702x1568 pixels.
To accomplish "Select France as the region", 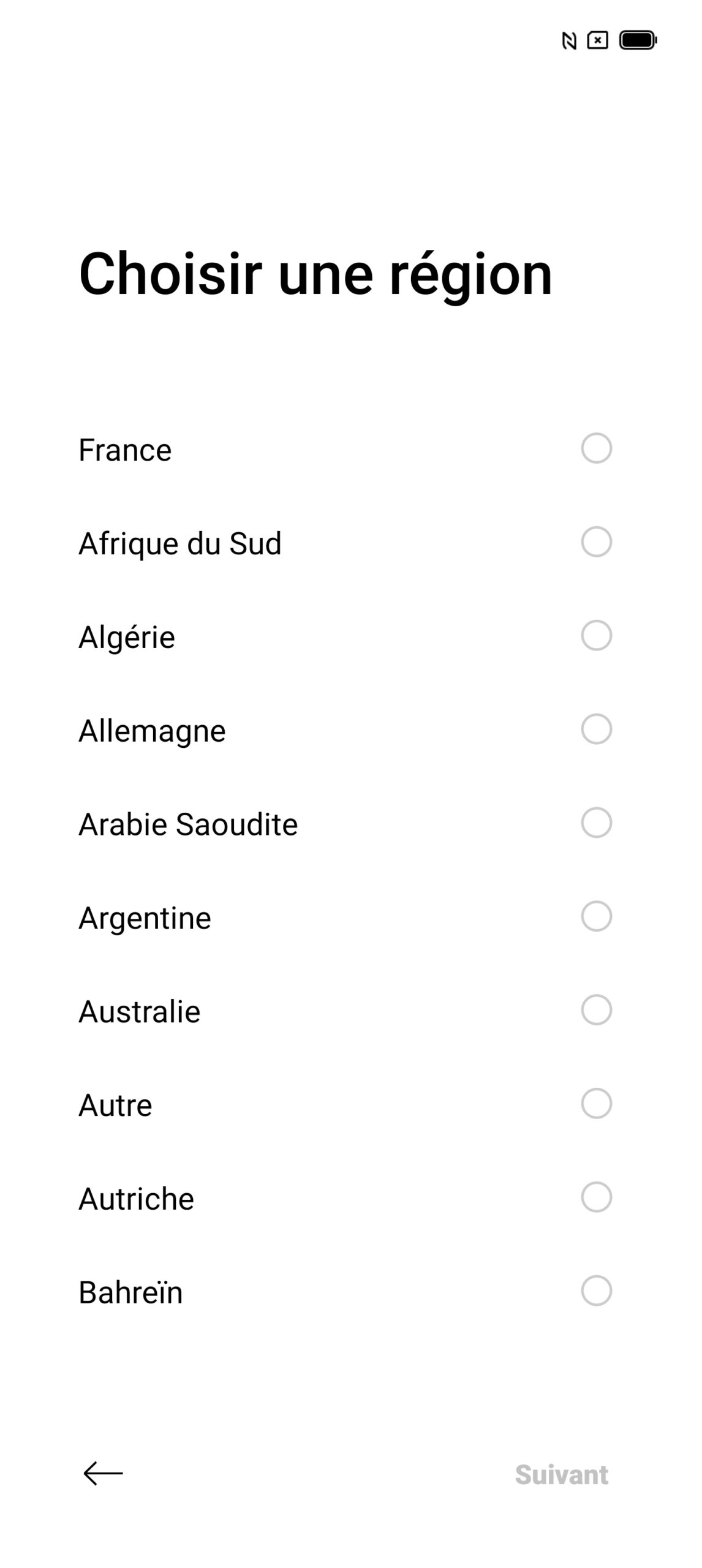I will [351, 449].
